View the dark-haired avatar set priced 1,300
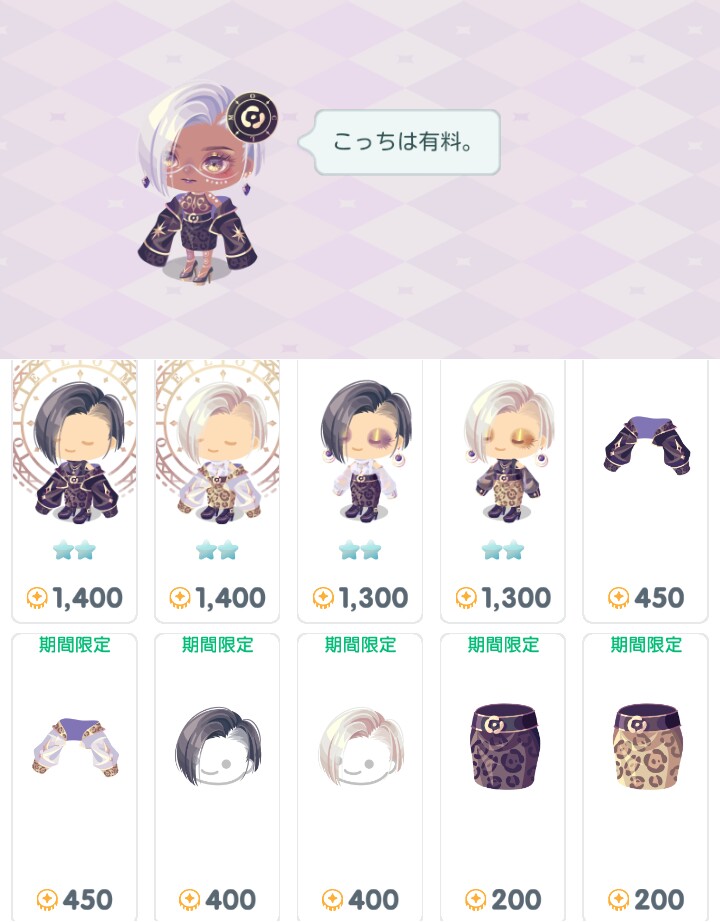 click(x=360, y=470)
